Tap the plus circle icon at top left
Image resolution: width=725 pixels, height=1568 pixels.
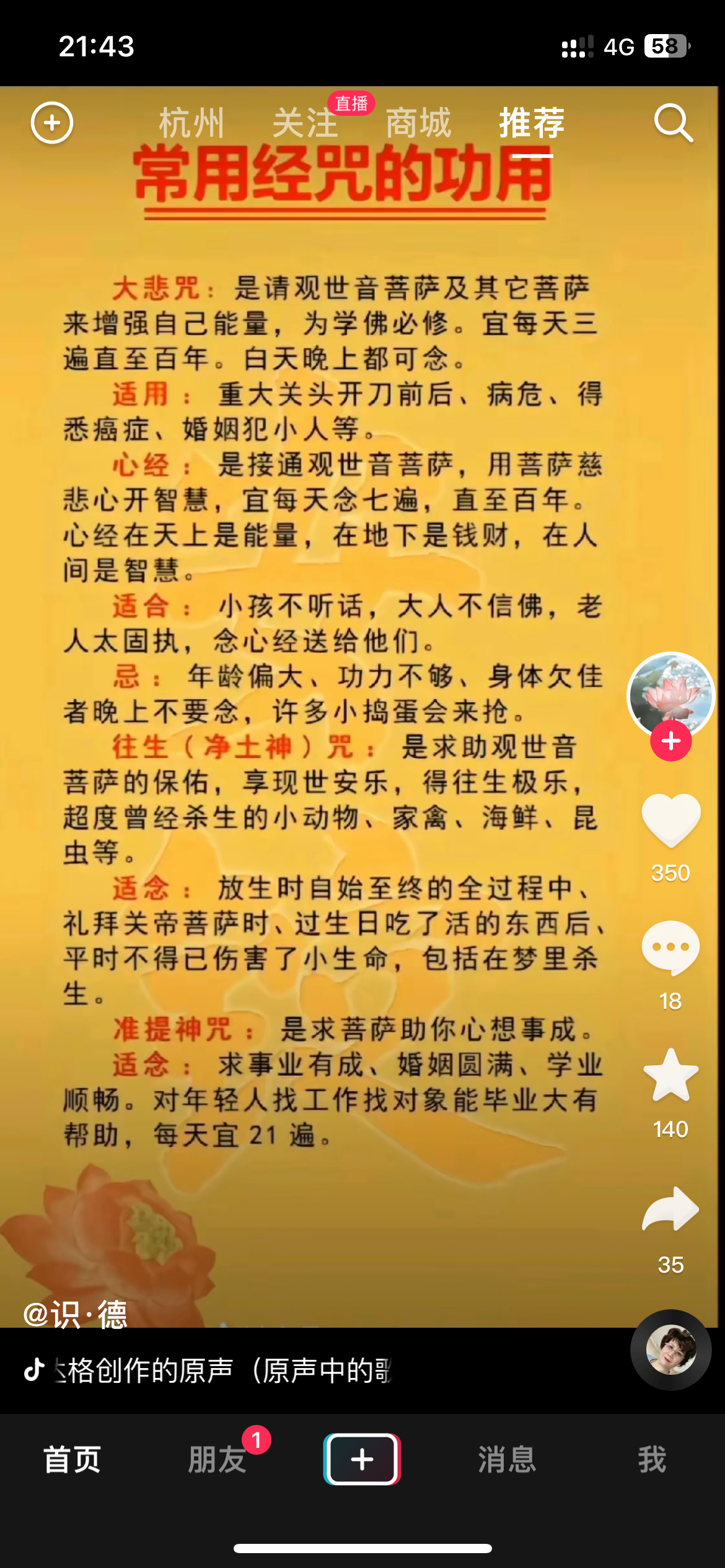[x=52, y=123]
